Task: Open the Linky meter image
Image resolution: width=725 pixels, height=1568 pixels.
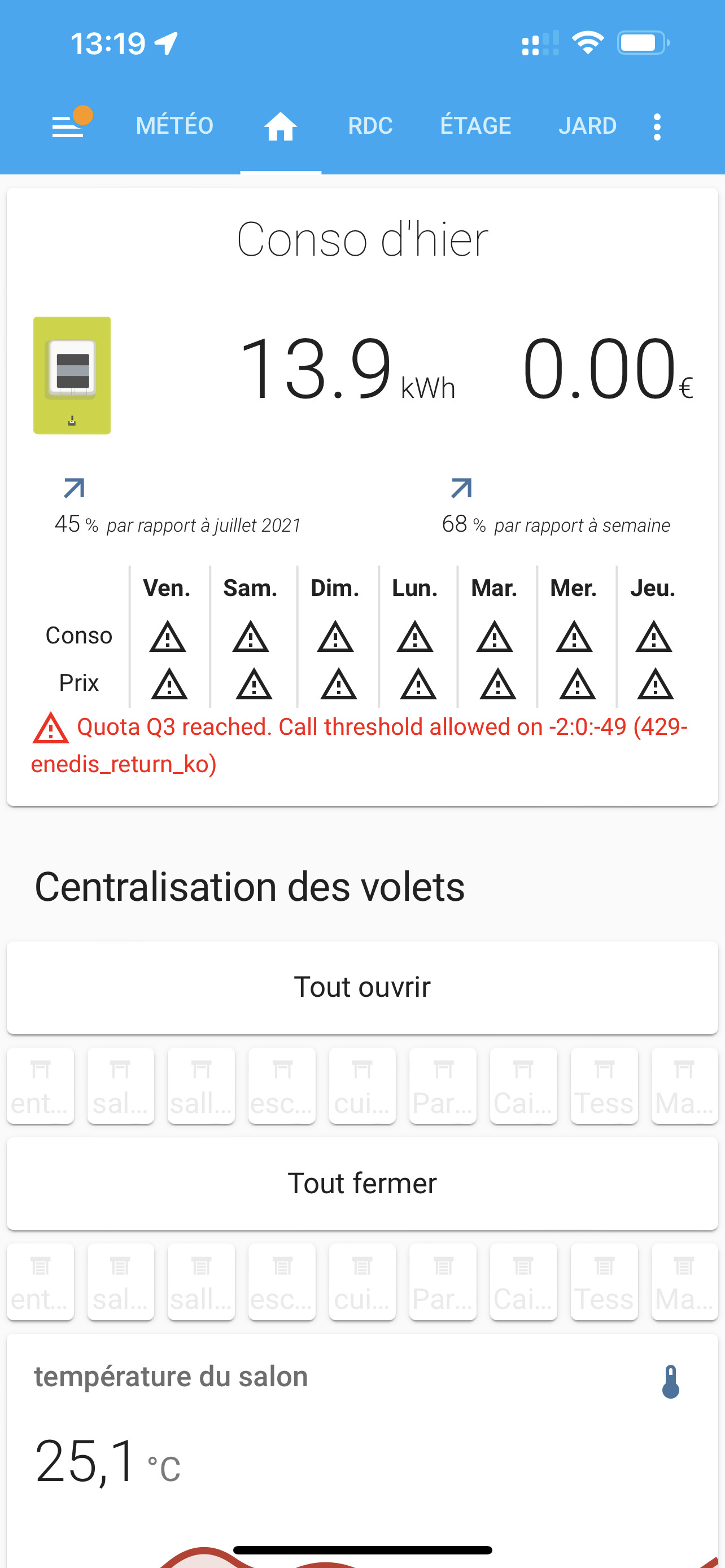Action: click(x=72, y=375)
